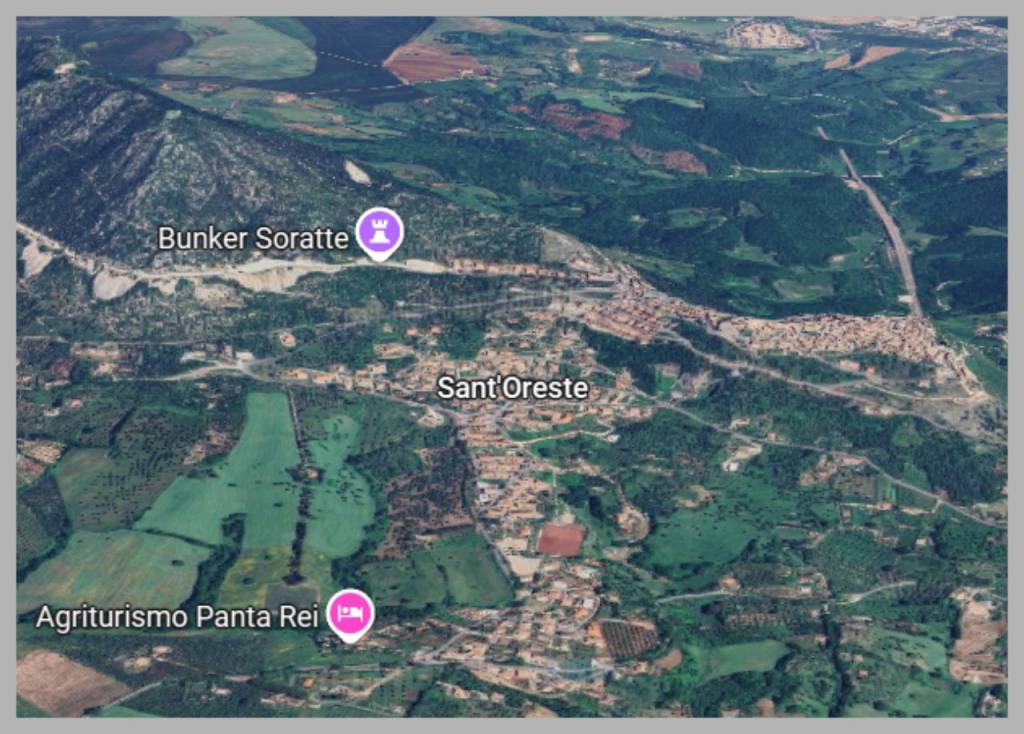Tap the Sant'Oreste town label
This screenshot has height=734, width=1024.
[x=513, y=388]
